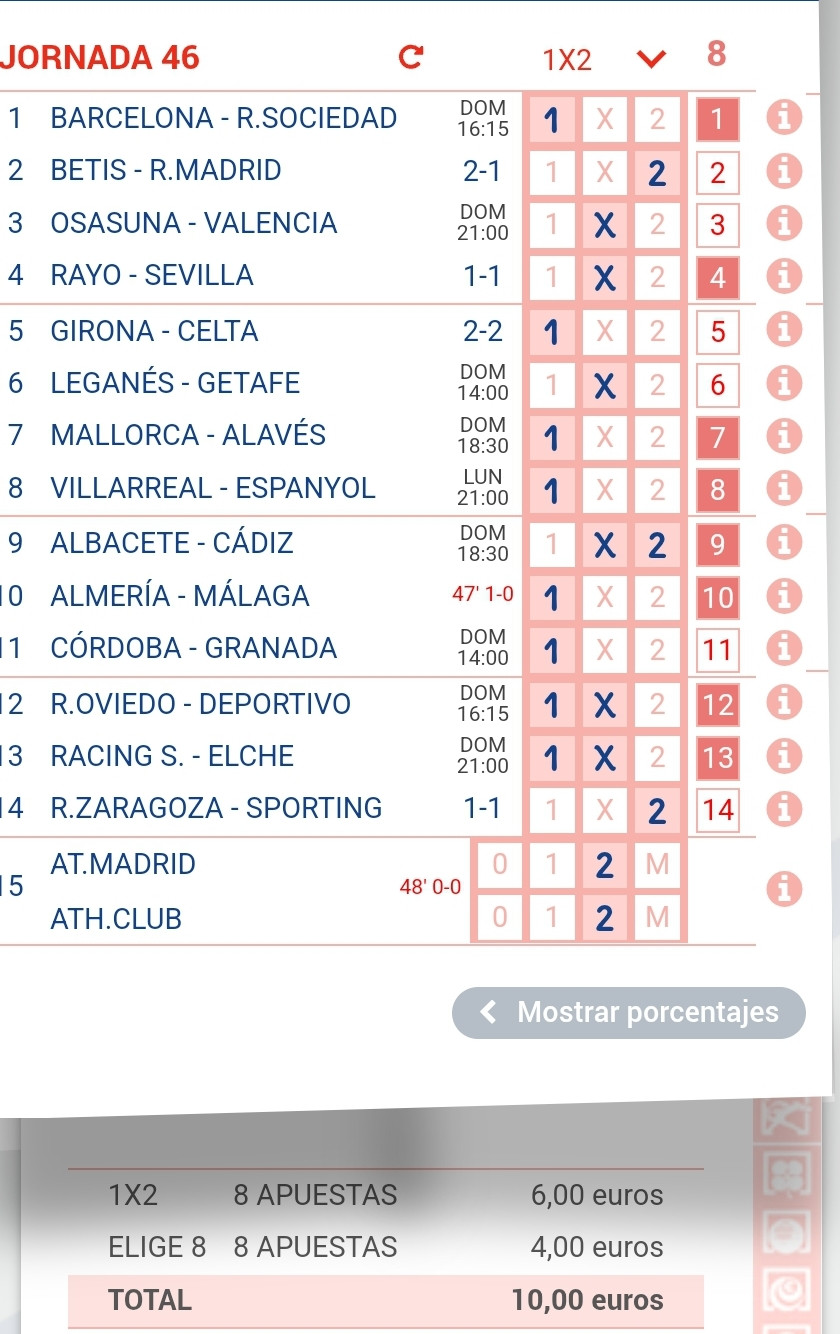Refresh the Jornada 46 match results
The width and height of the screenshot is (840, 1334).
(410, 58)
